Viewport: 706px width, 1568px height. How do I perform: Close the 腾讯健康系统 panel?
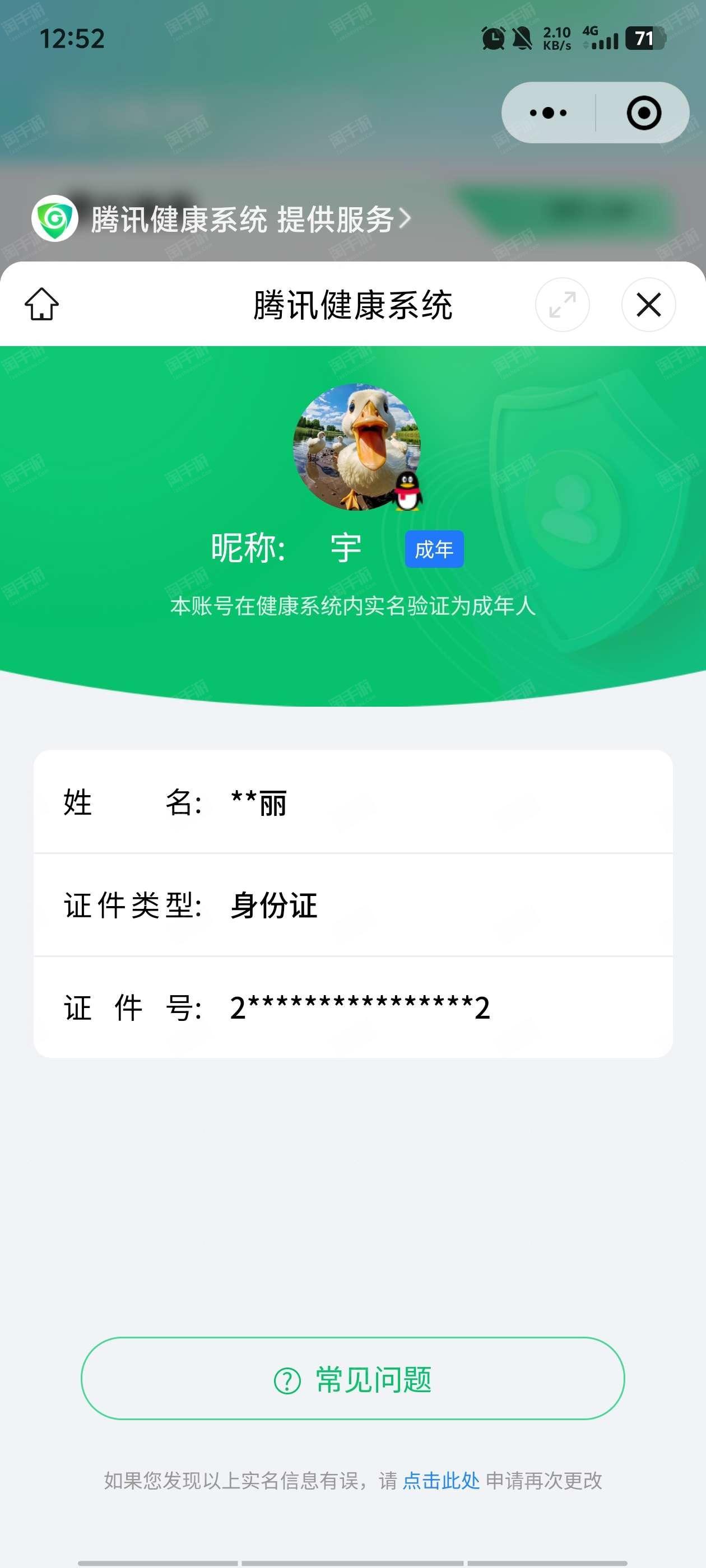[x=648, y=304]
